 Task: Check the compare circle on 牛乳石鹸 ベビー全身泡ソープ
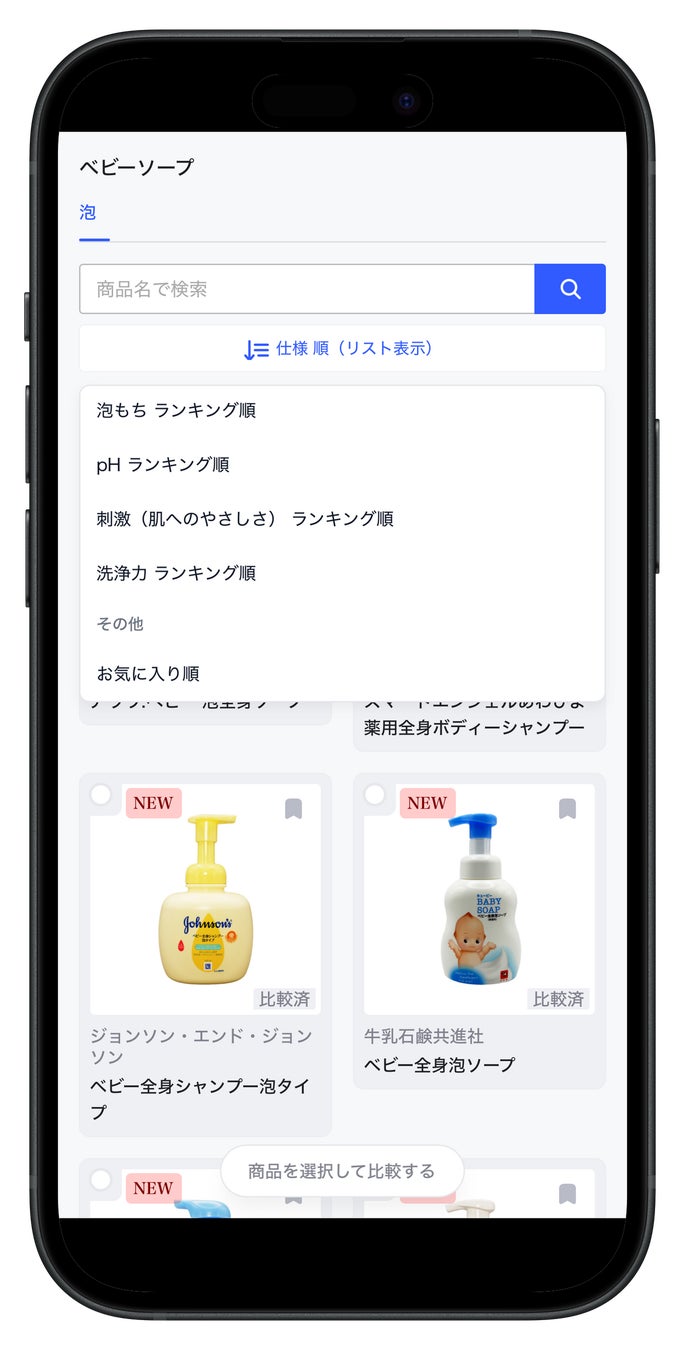click(374, 794)
